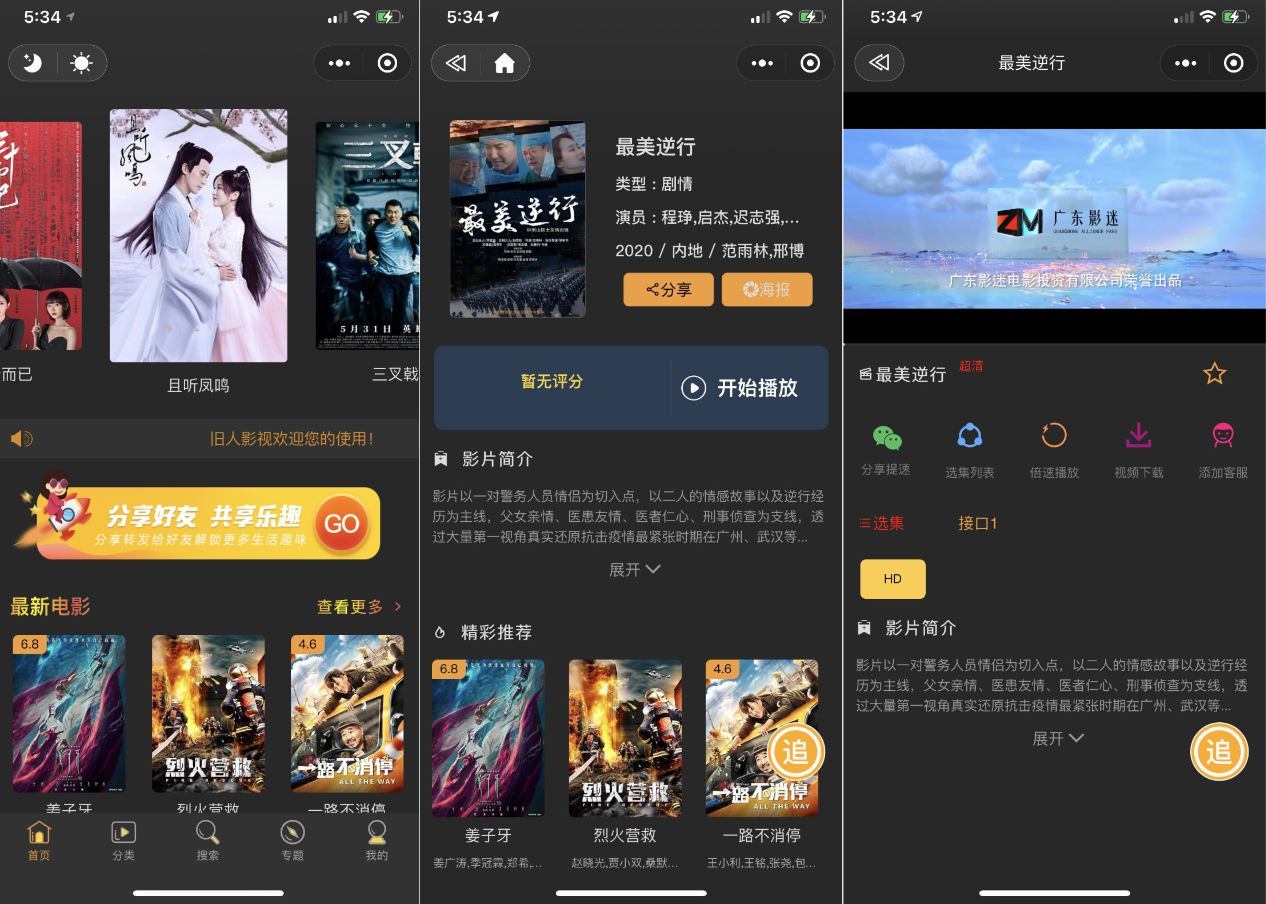This screenshot has height=904, width=1266.
Task: Open 倍速播放 speed options
Action: pos(1054,448)
